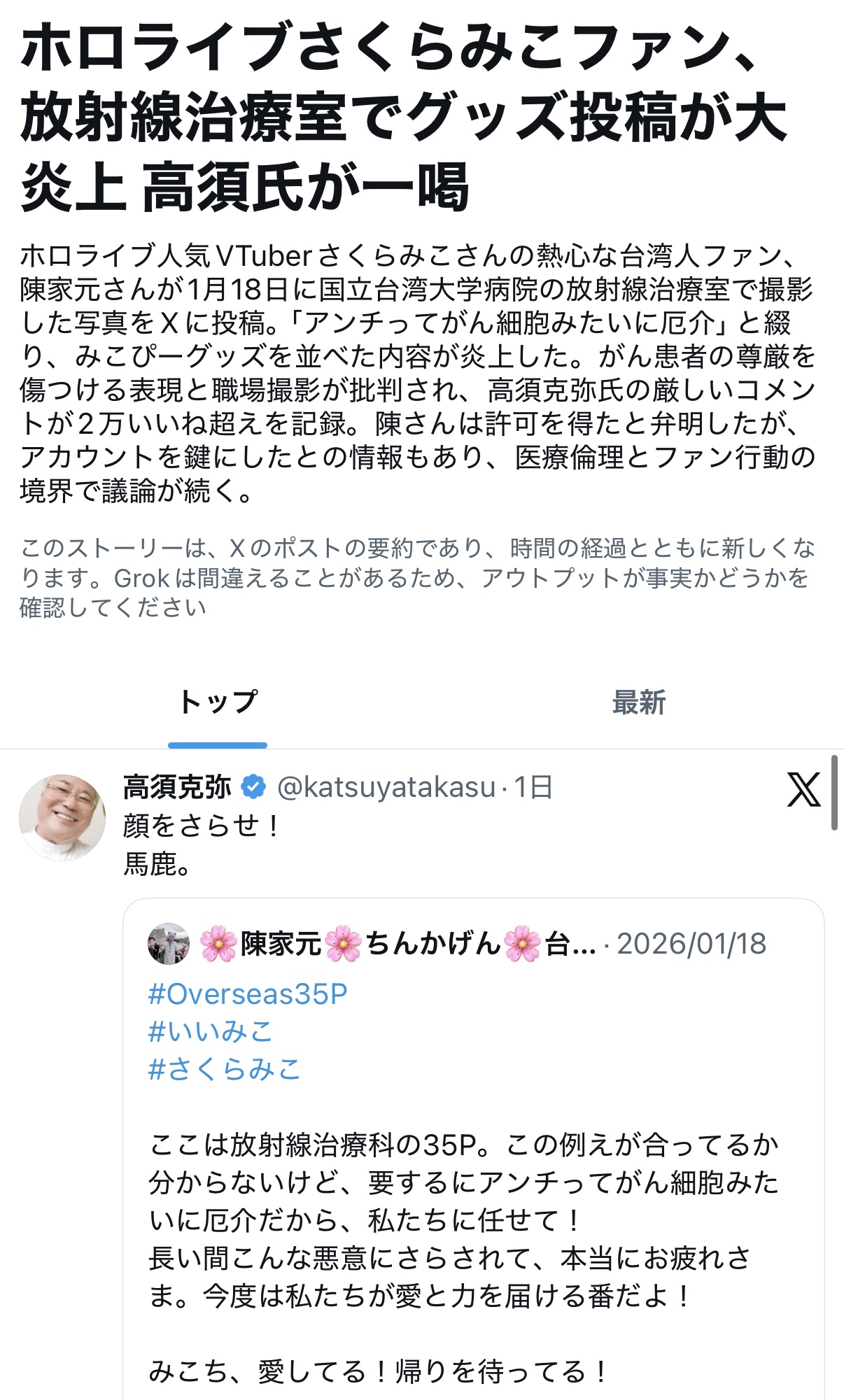844x1400 pixels.
Task: Switch to the 最新 tab
Action: point(638,702)
